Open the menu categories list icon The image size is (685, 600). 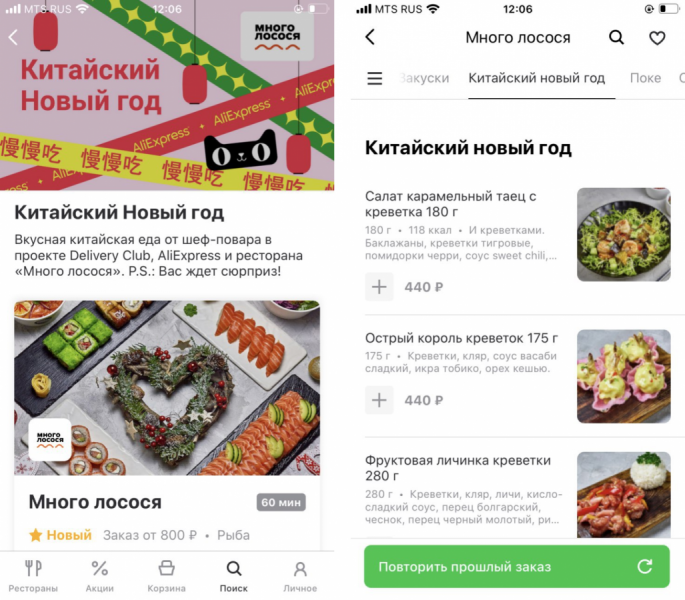[x=375, y=78]
